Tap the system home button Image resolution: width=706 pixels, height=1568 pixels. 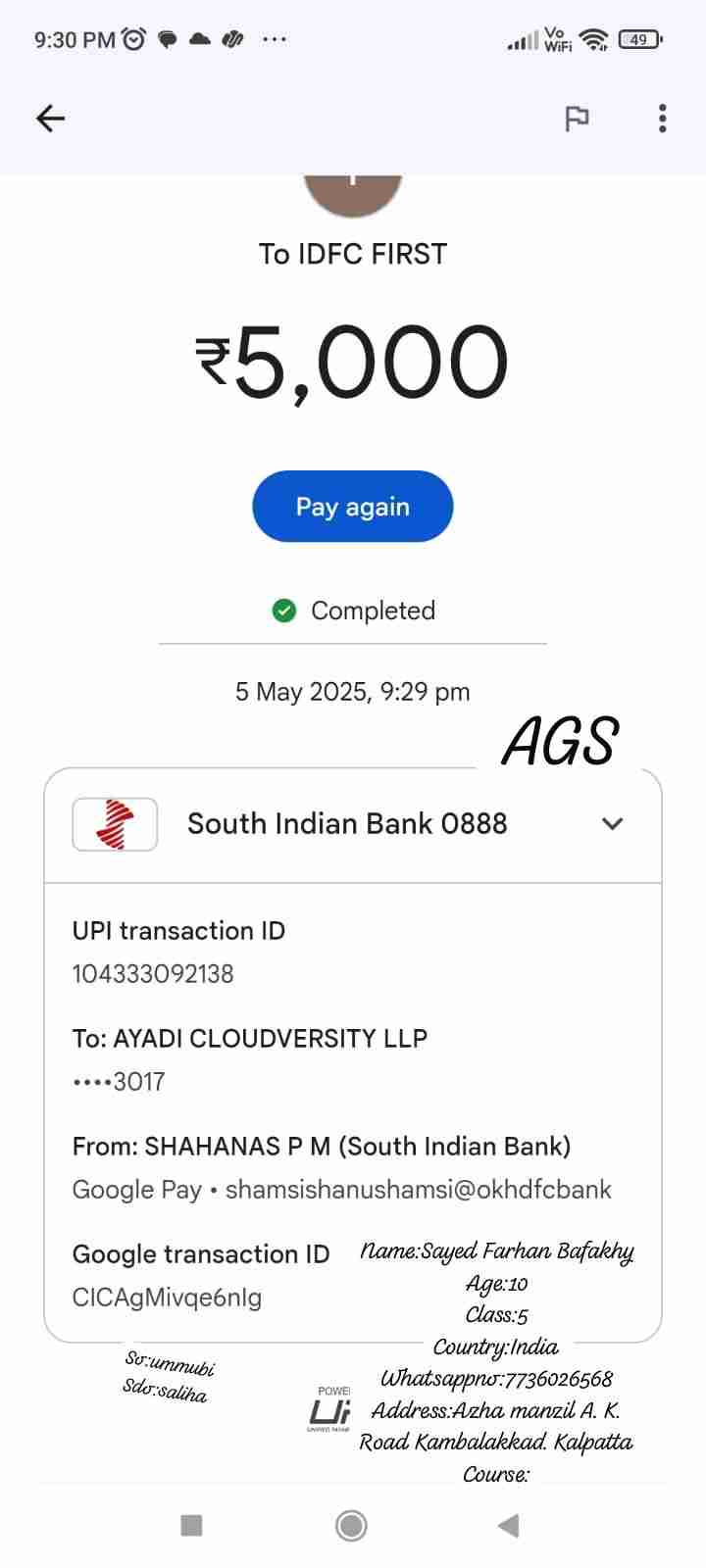pos(351,1525)
